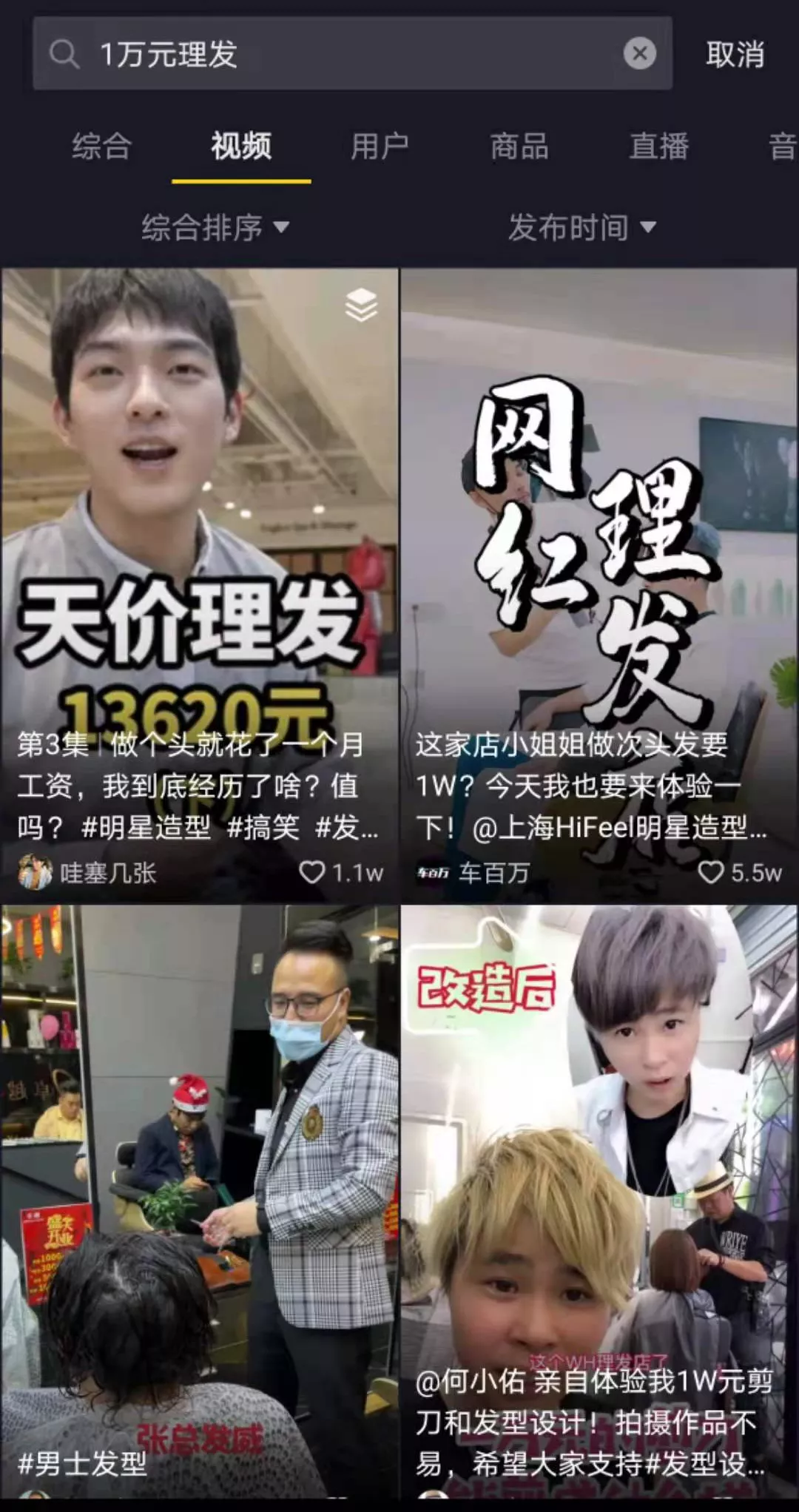799x1512 pixels.
Task: Switch to the 用户 tab
Action: [x=380, y=146]
